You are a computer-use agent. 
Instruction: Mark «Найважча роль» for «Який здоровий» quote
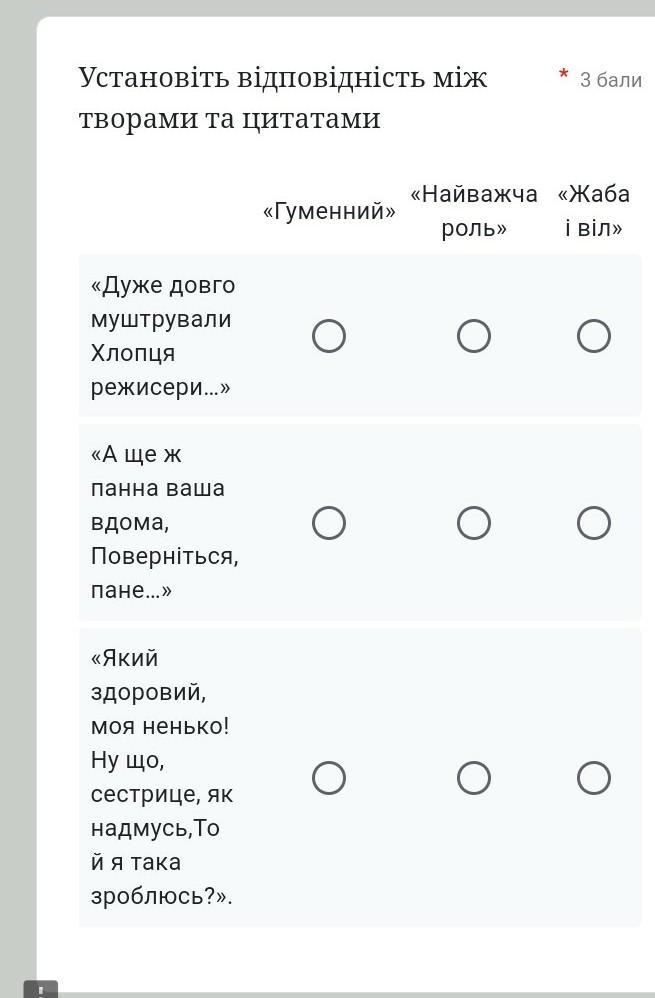(474, 778)
